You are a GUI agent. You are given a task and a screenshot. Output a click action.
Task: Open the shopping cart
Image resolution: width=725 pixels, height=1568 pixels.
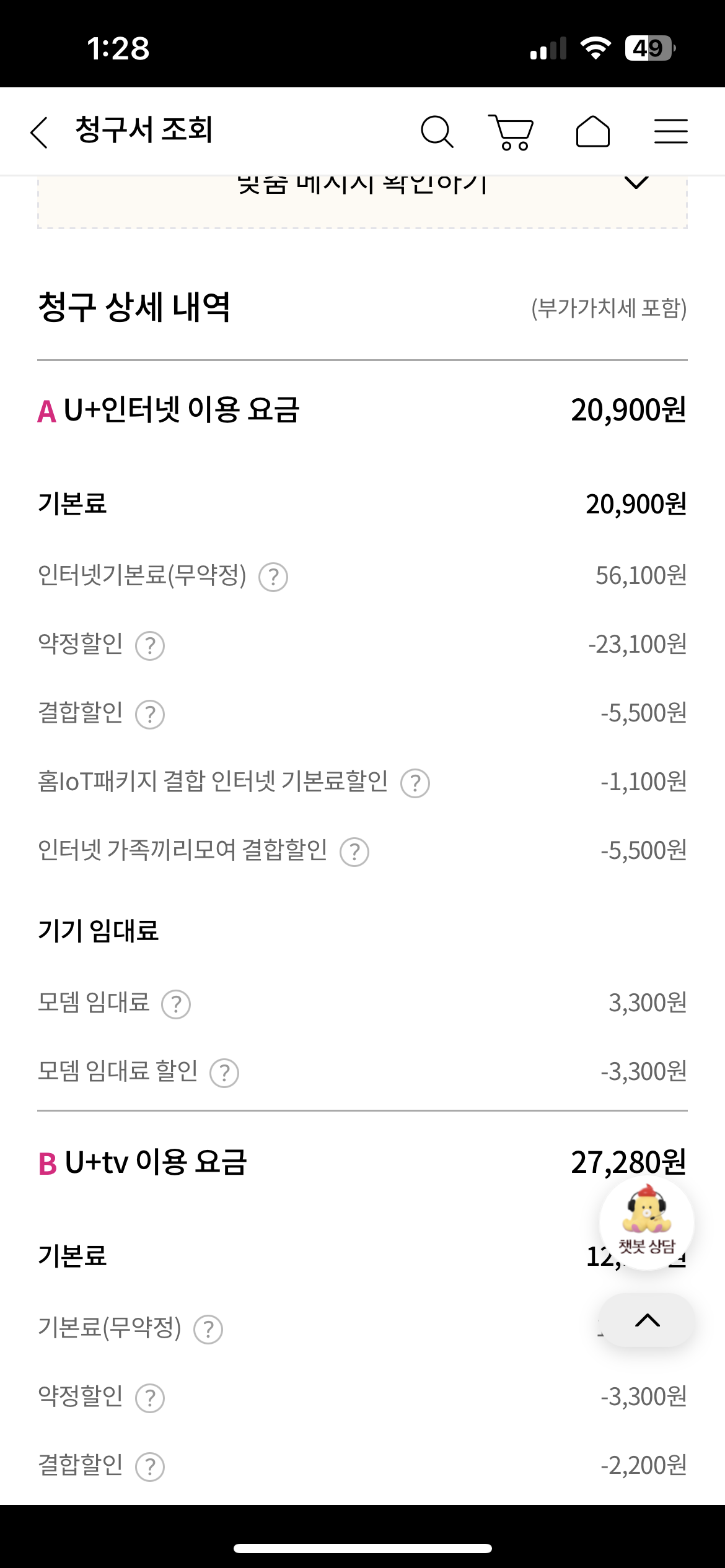coord(511,132)
